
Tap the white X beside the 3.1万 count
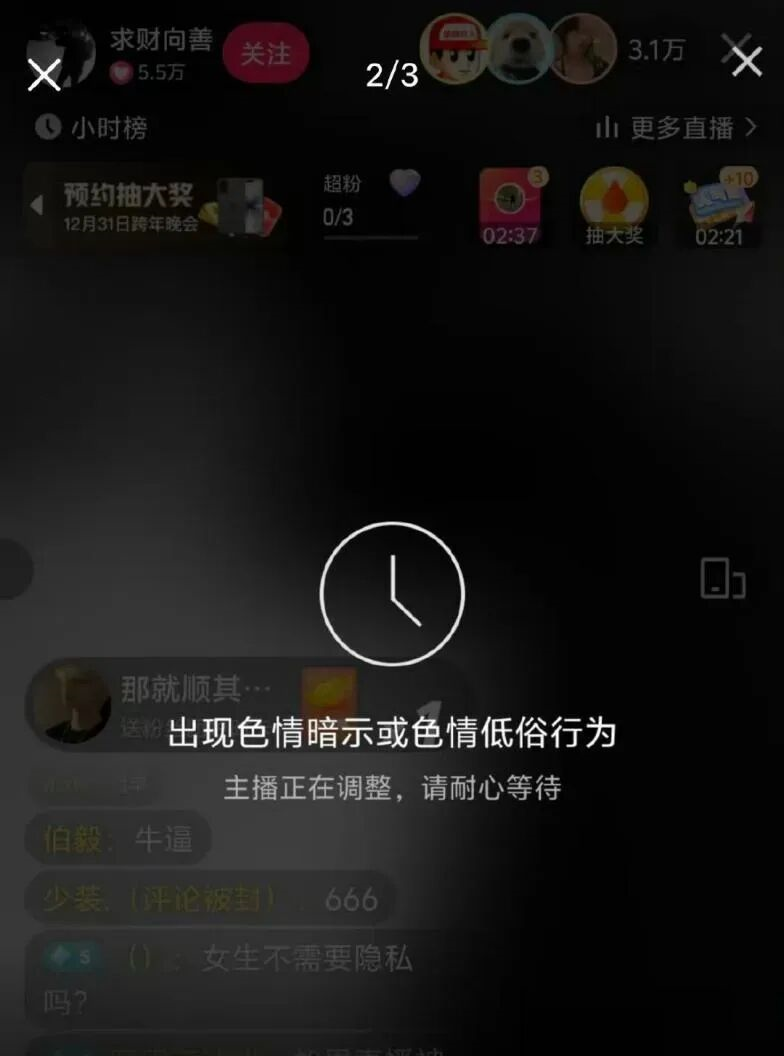(x=746, y=61)
